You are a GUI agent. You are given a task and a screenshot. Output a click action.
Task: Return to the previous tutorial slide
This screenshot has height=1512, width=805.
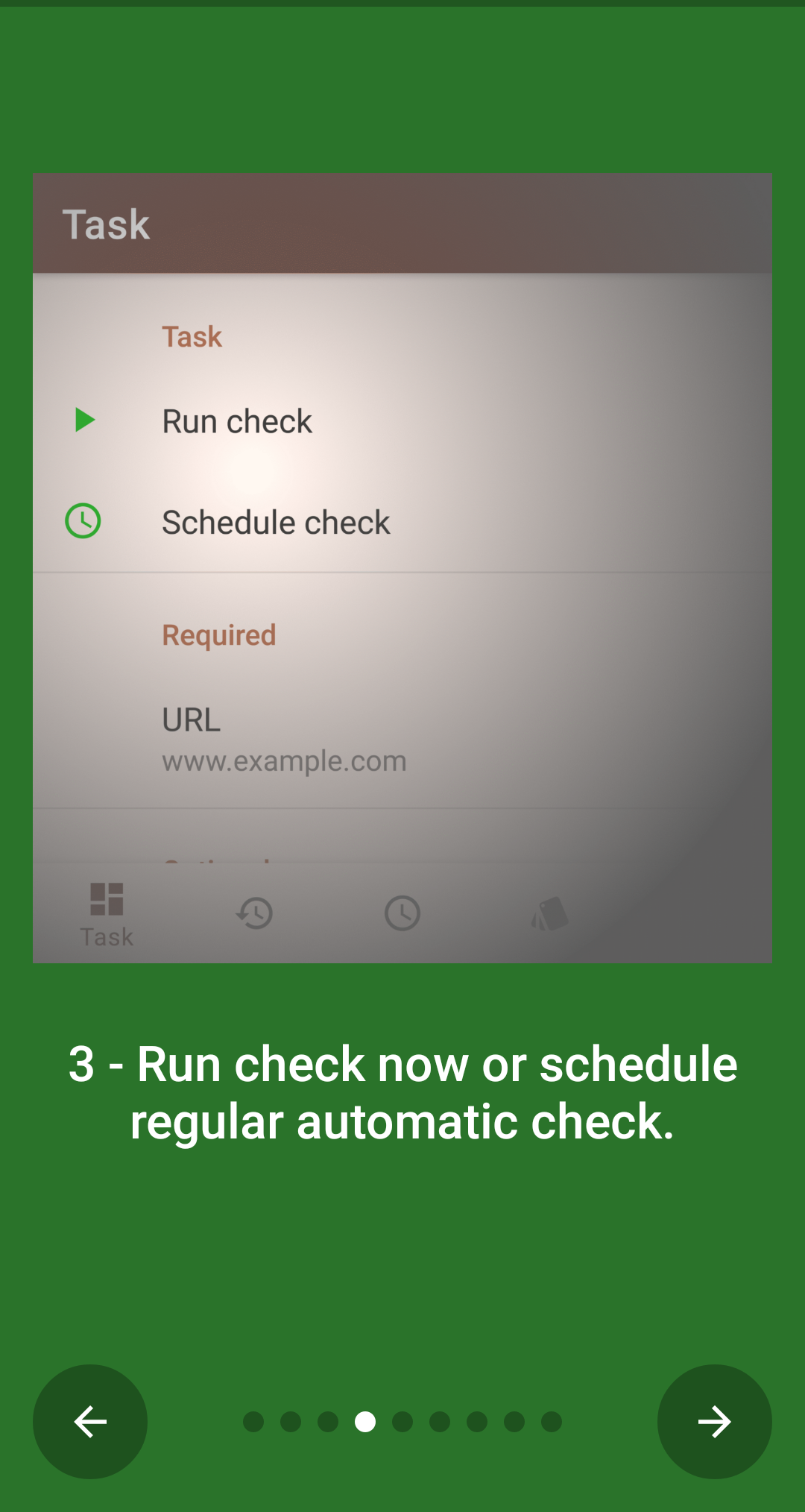click(x=90, y=1421)
